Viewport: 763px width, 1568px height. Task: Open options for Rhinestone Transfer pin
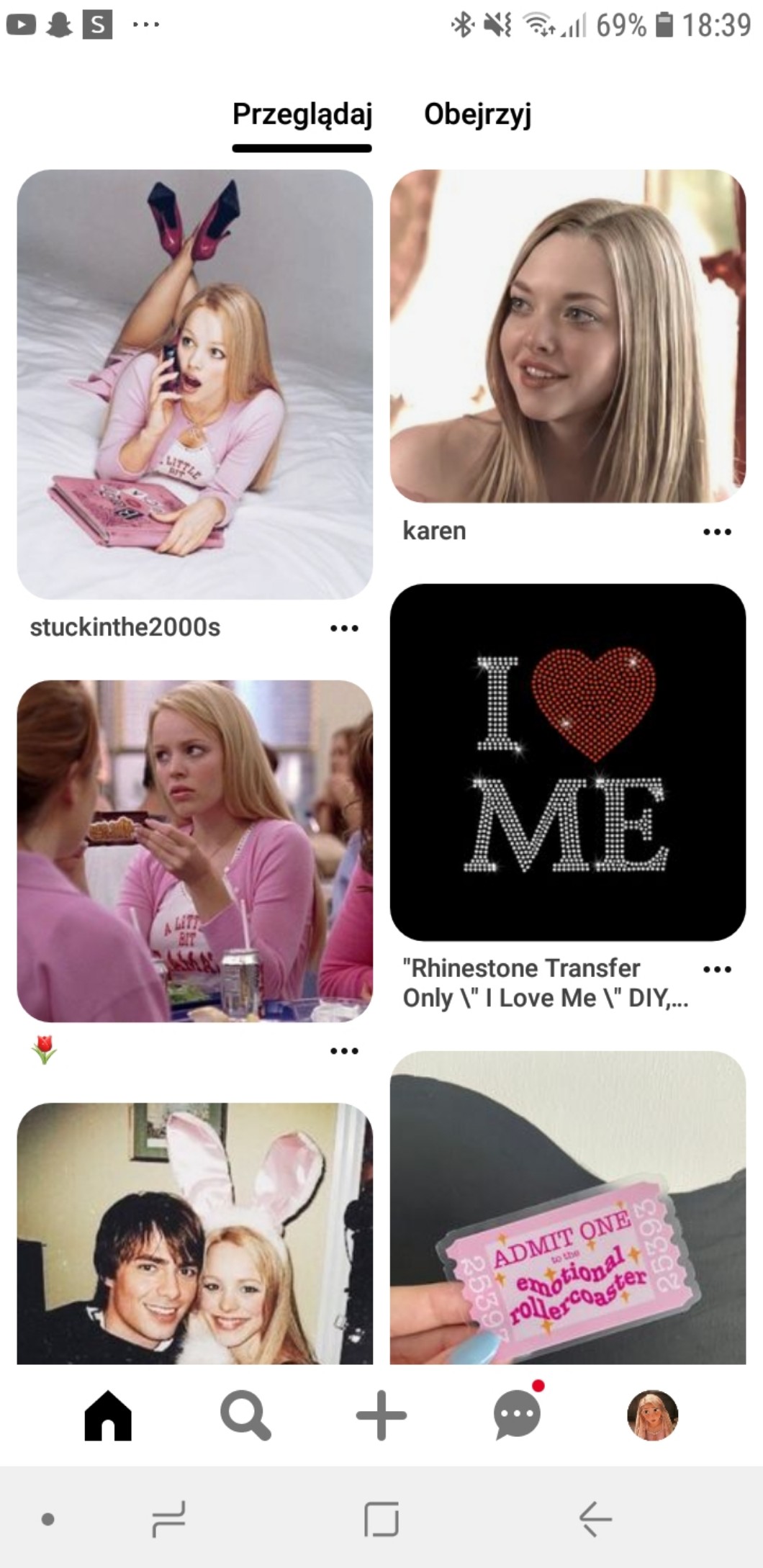(x=717, y=969)
